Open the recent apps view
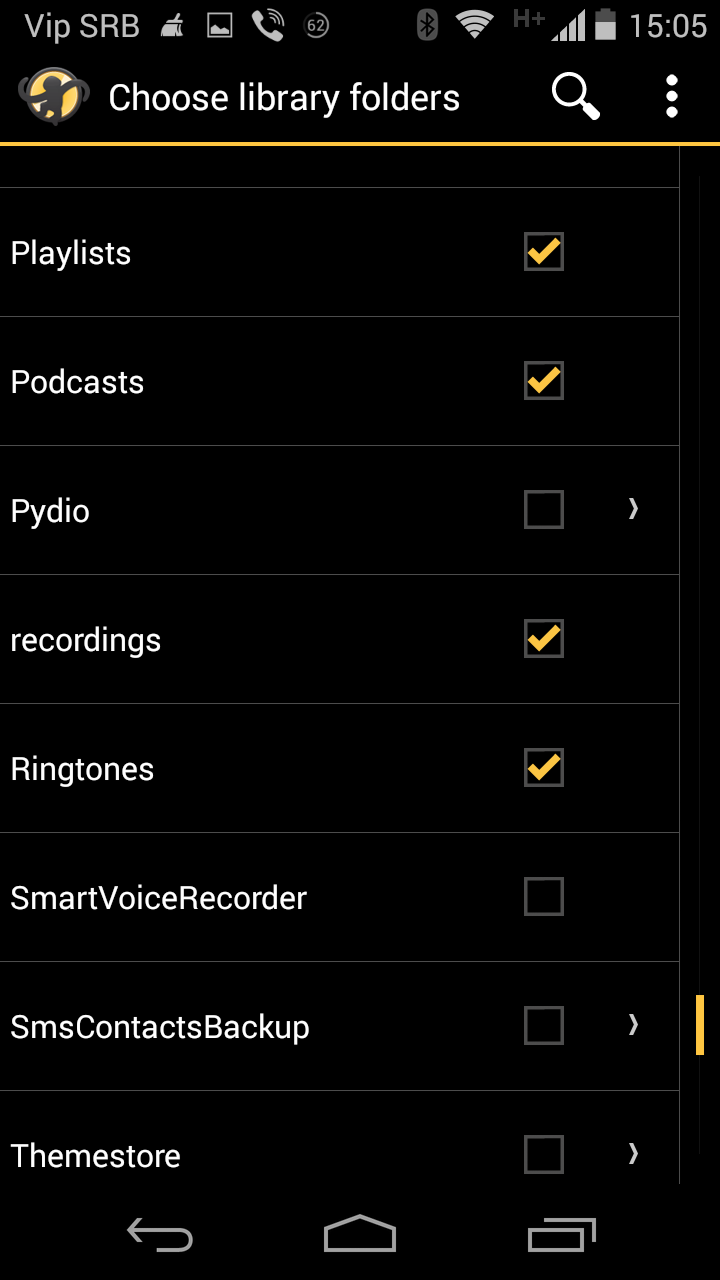720x1280 pixels. click(561, 1235)
